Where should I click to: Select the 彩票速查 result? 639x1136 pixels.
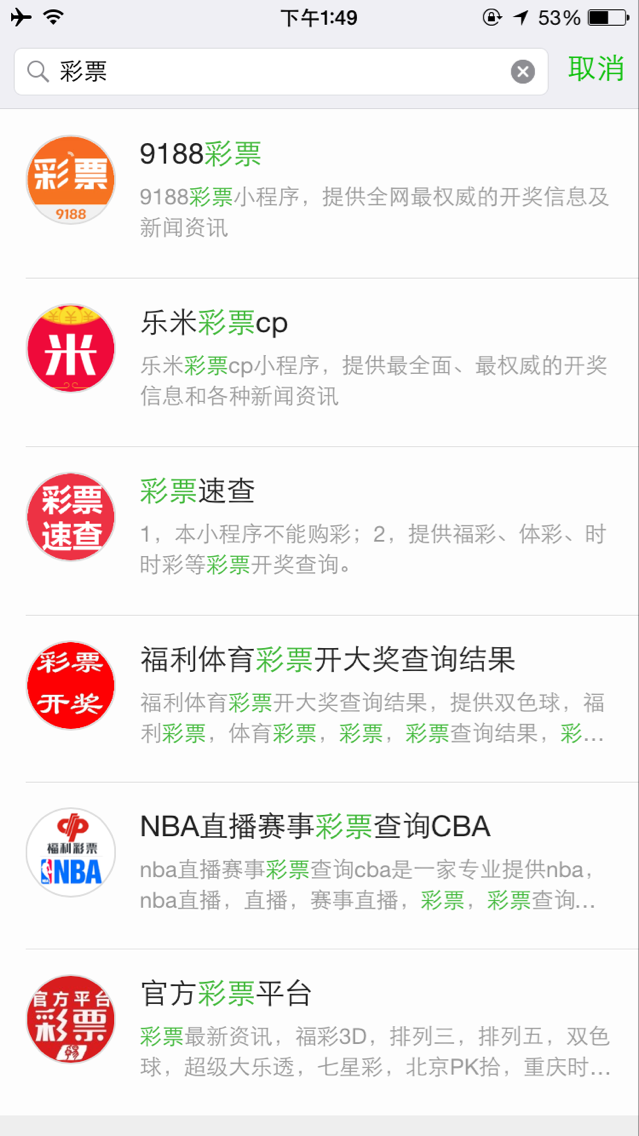(320, 531)
